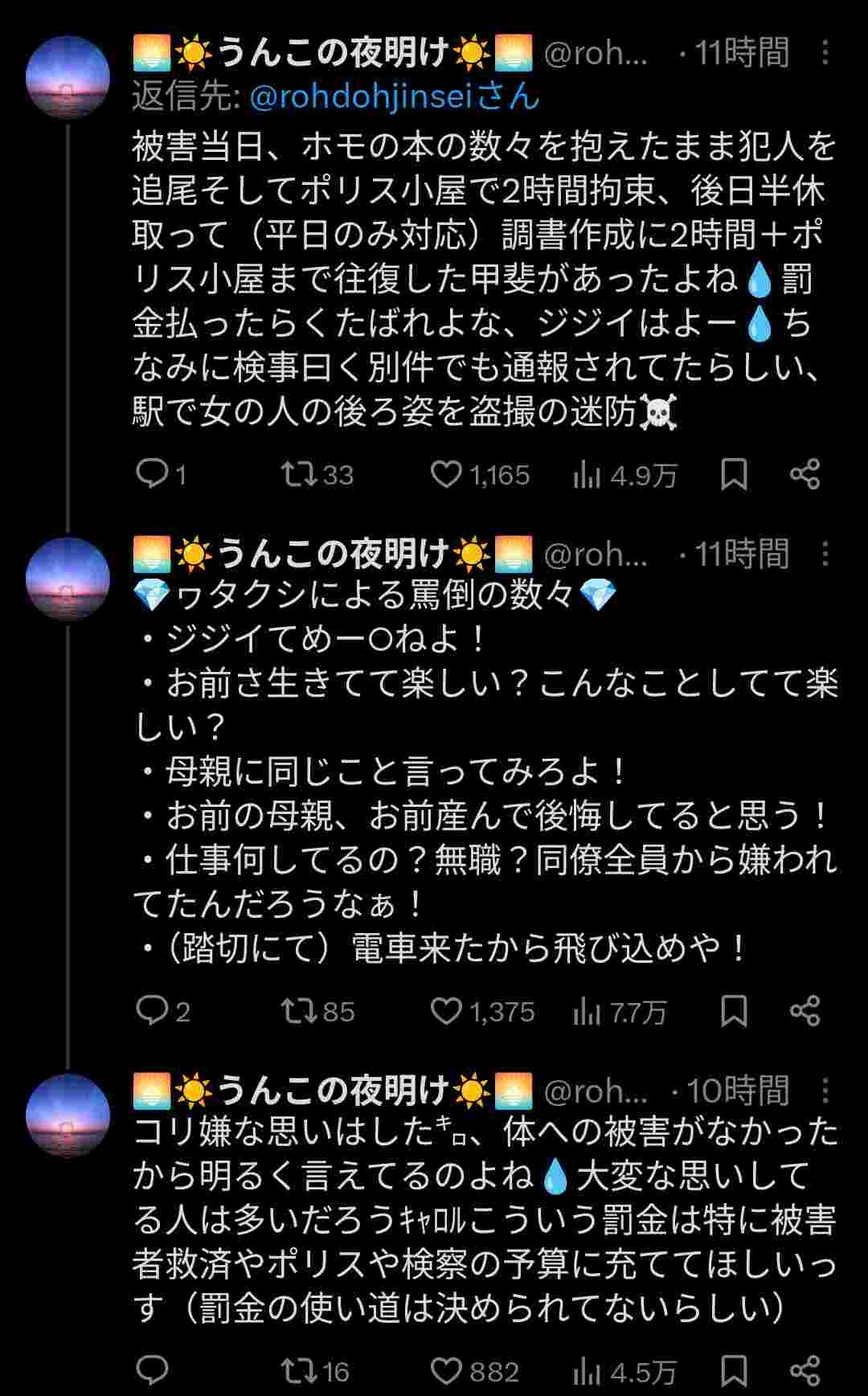868x1396 pixels.
Task: Open overflow menu on the 被害当日 tweet
Action: pos(825,53)
